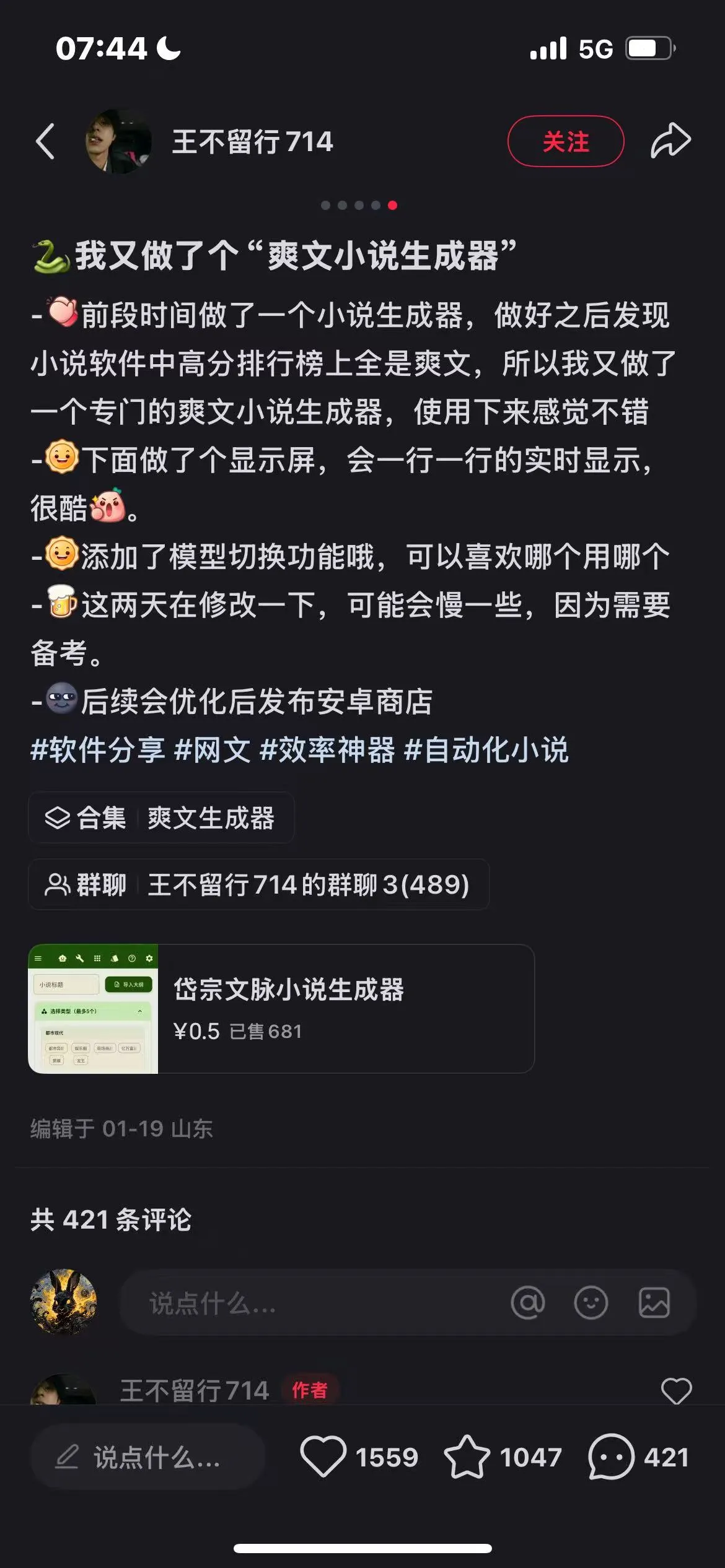Attach an image to the comment
Viewport: 725px width, 1568px height.
coord(654,1302)
